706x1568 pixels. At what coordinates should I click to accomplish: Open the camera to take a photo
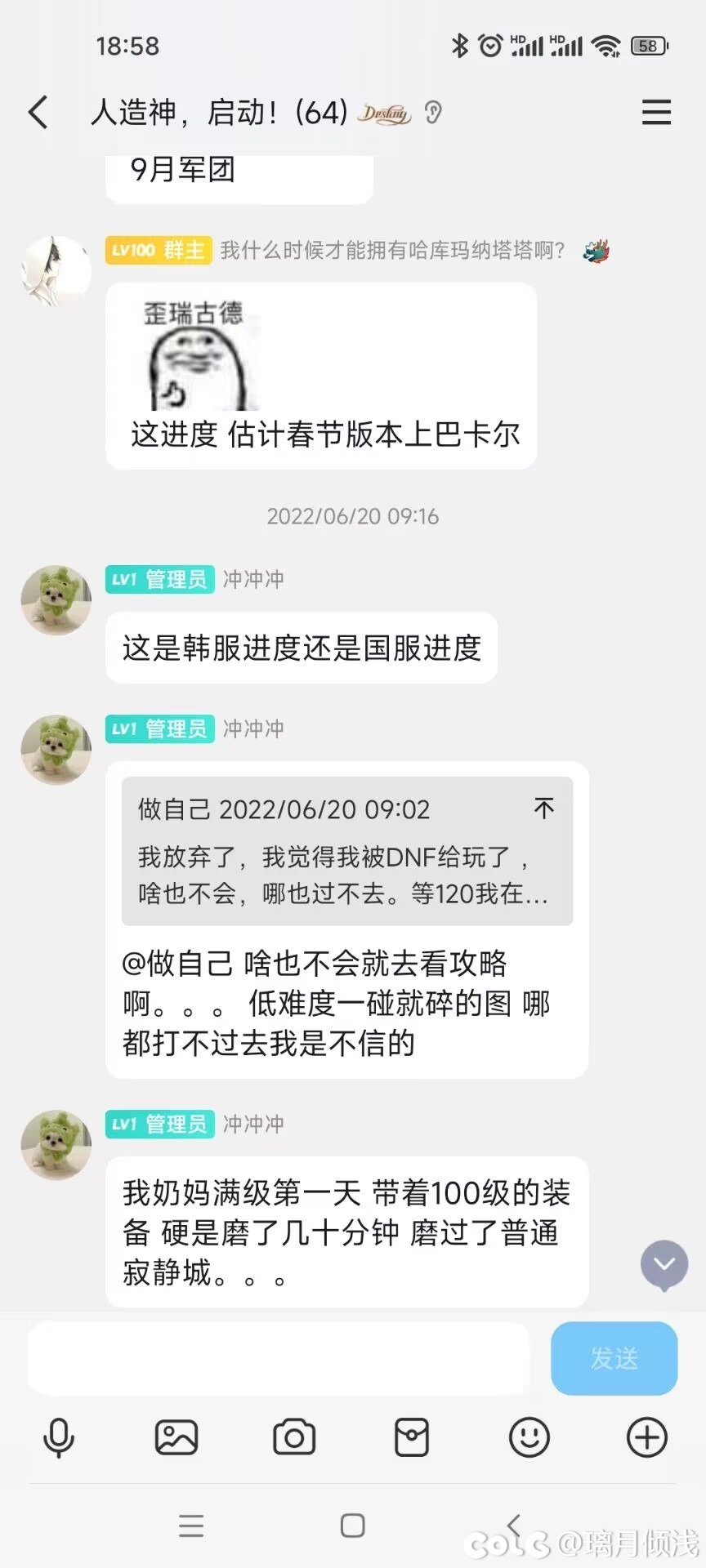click(294, 1437)
